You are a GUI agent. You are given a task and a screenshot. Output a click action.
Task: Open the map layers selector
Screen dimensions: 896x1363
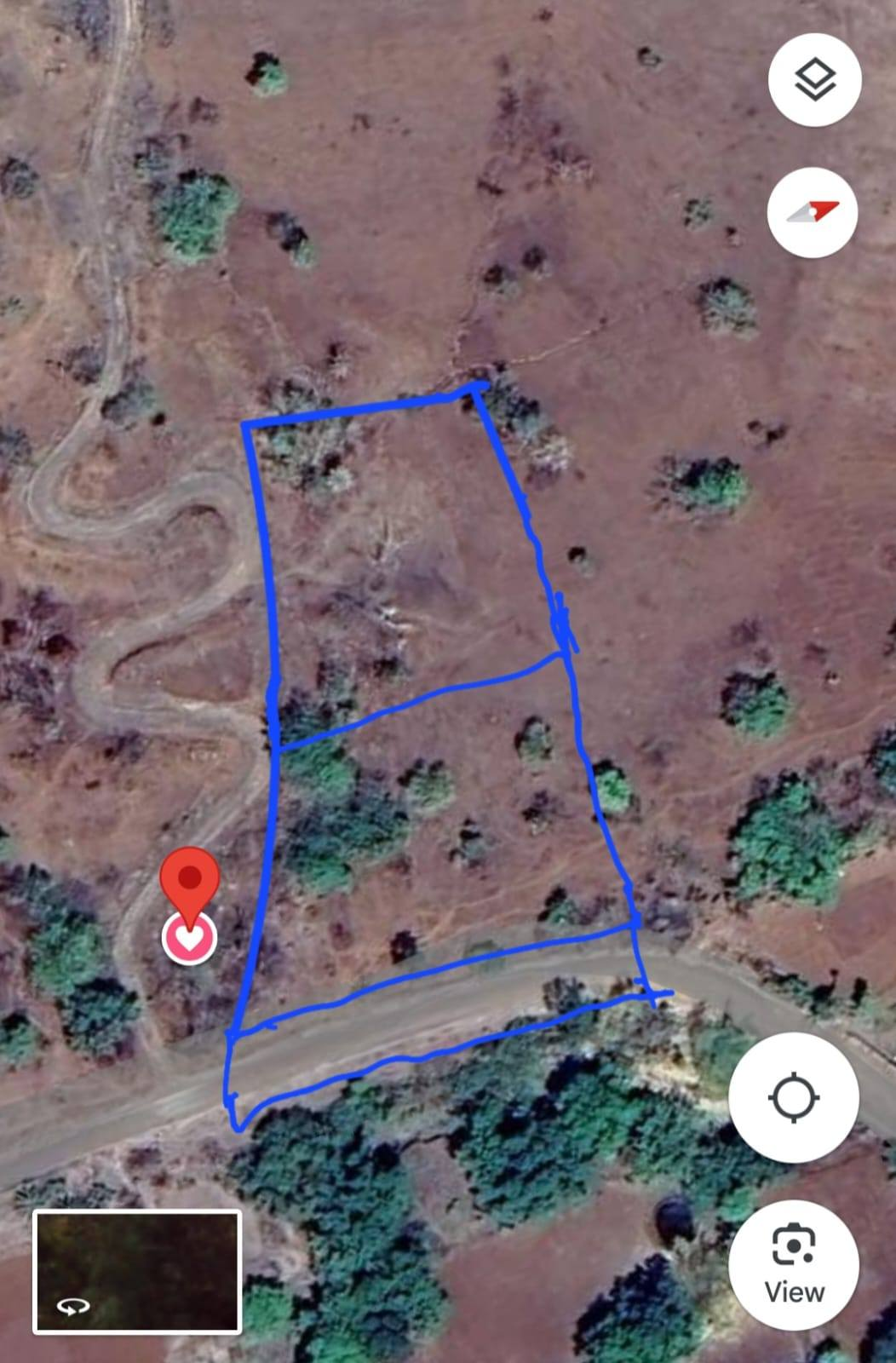[814, 80]
